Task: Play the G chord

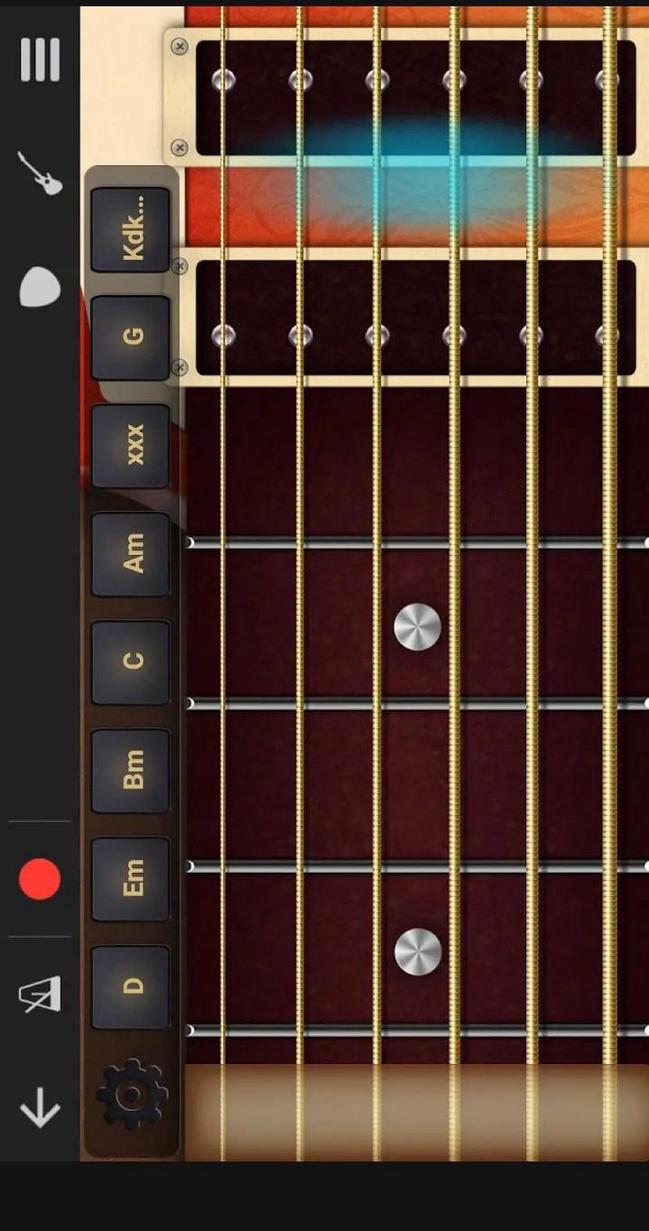Action: click(x=131, y=338)
